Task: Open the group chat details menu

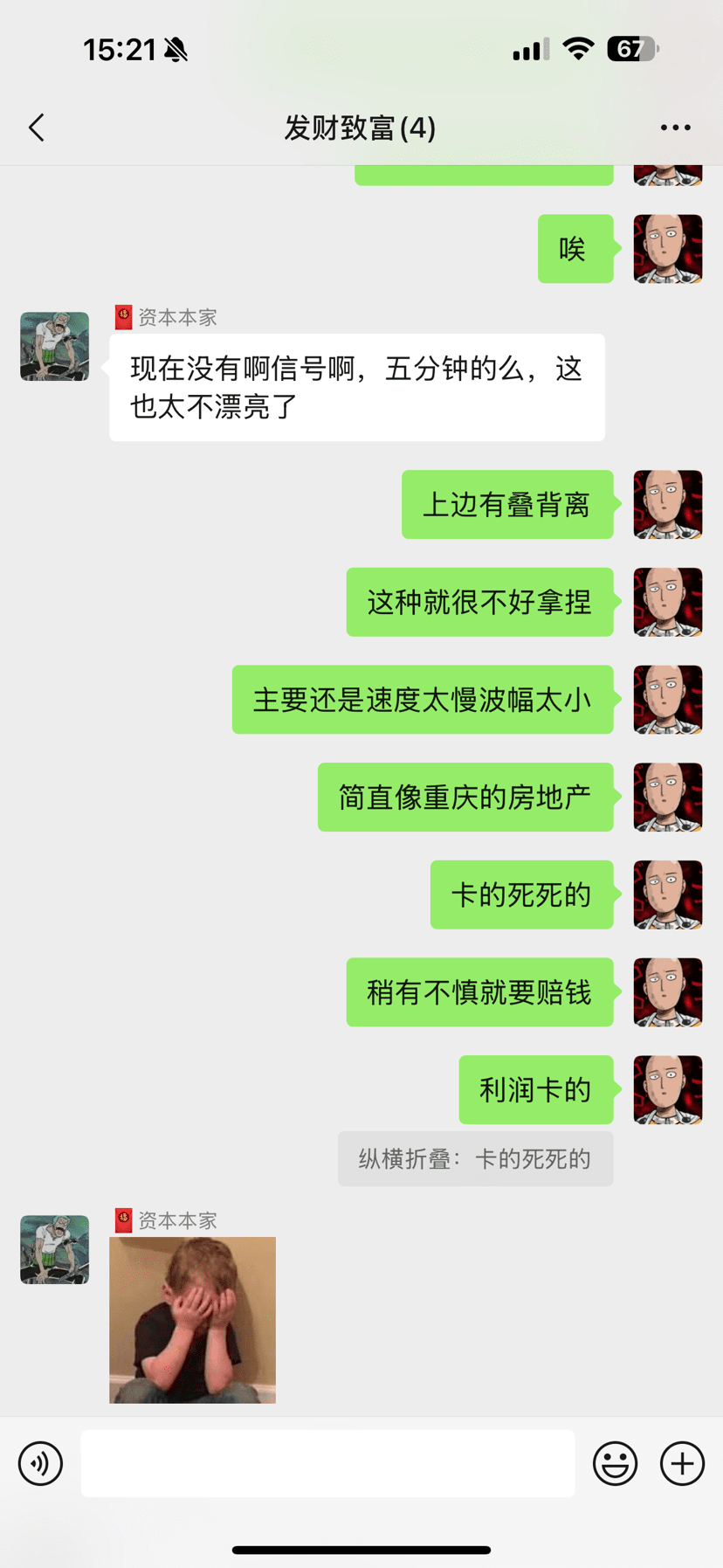Action: click(675, 128)
